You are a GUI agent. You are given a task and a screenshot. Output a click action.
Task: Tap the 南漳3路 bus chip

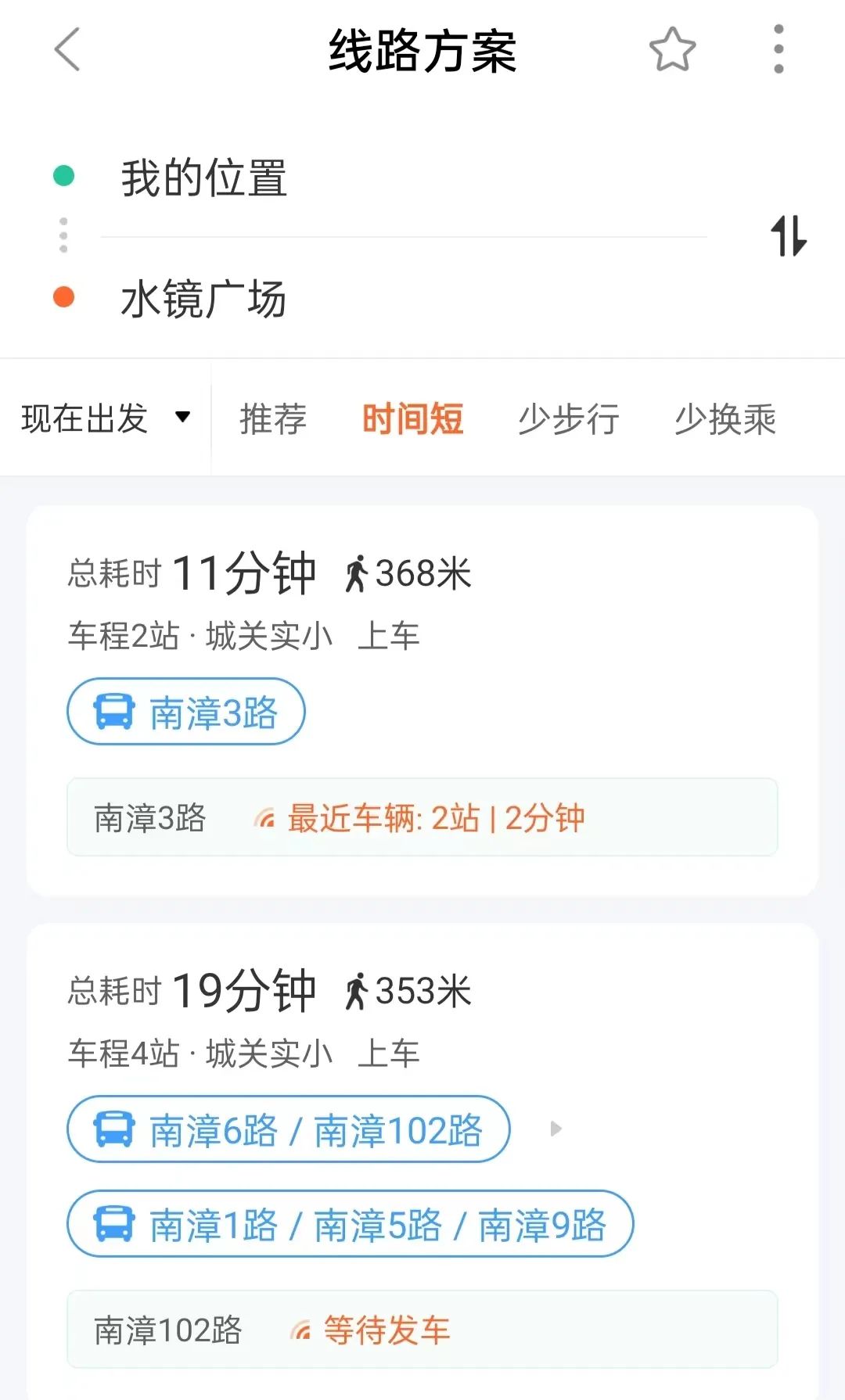[186, 712]
